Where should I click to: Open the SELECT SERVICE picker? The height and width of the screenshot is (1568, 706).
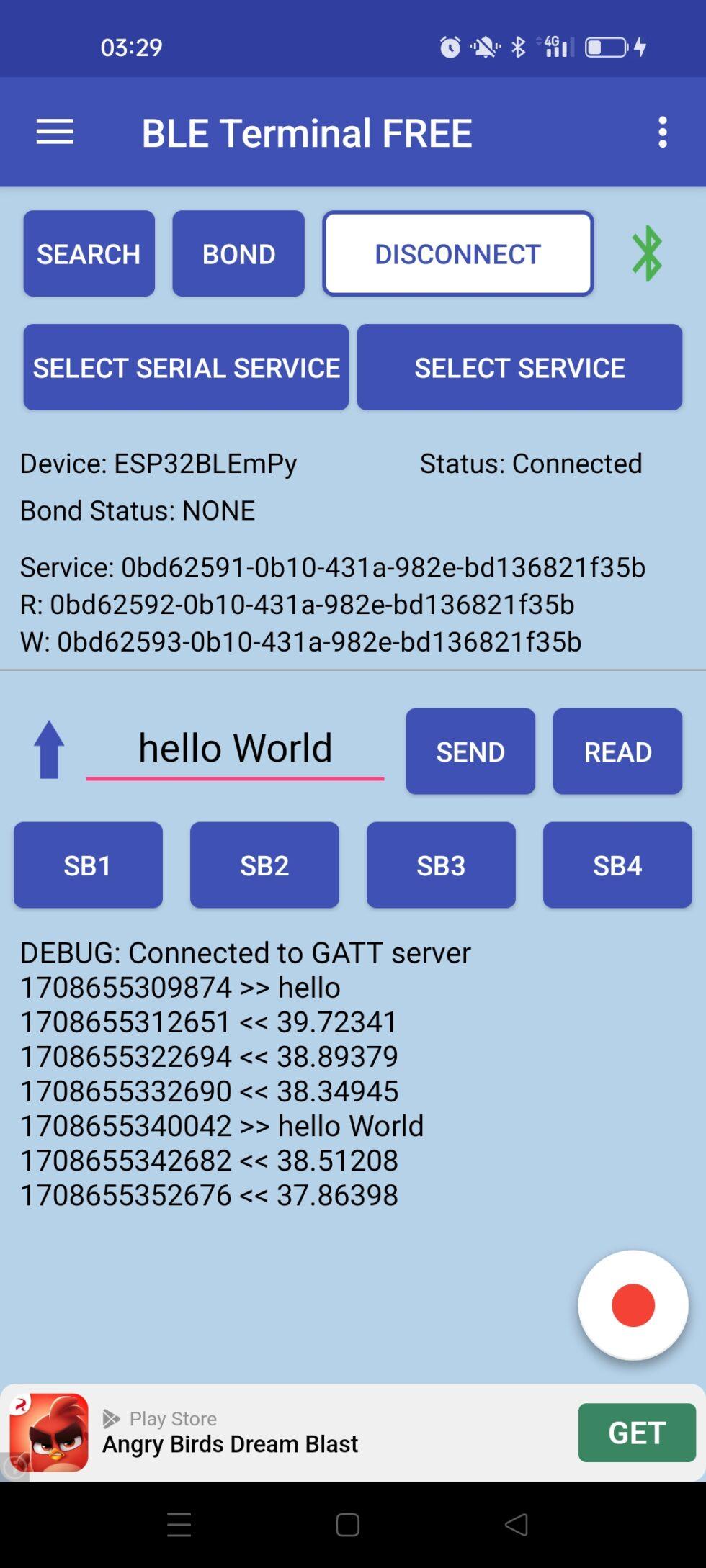(520, 366)
